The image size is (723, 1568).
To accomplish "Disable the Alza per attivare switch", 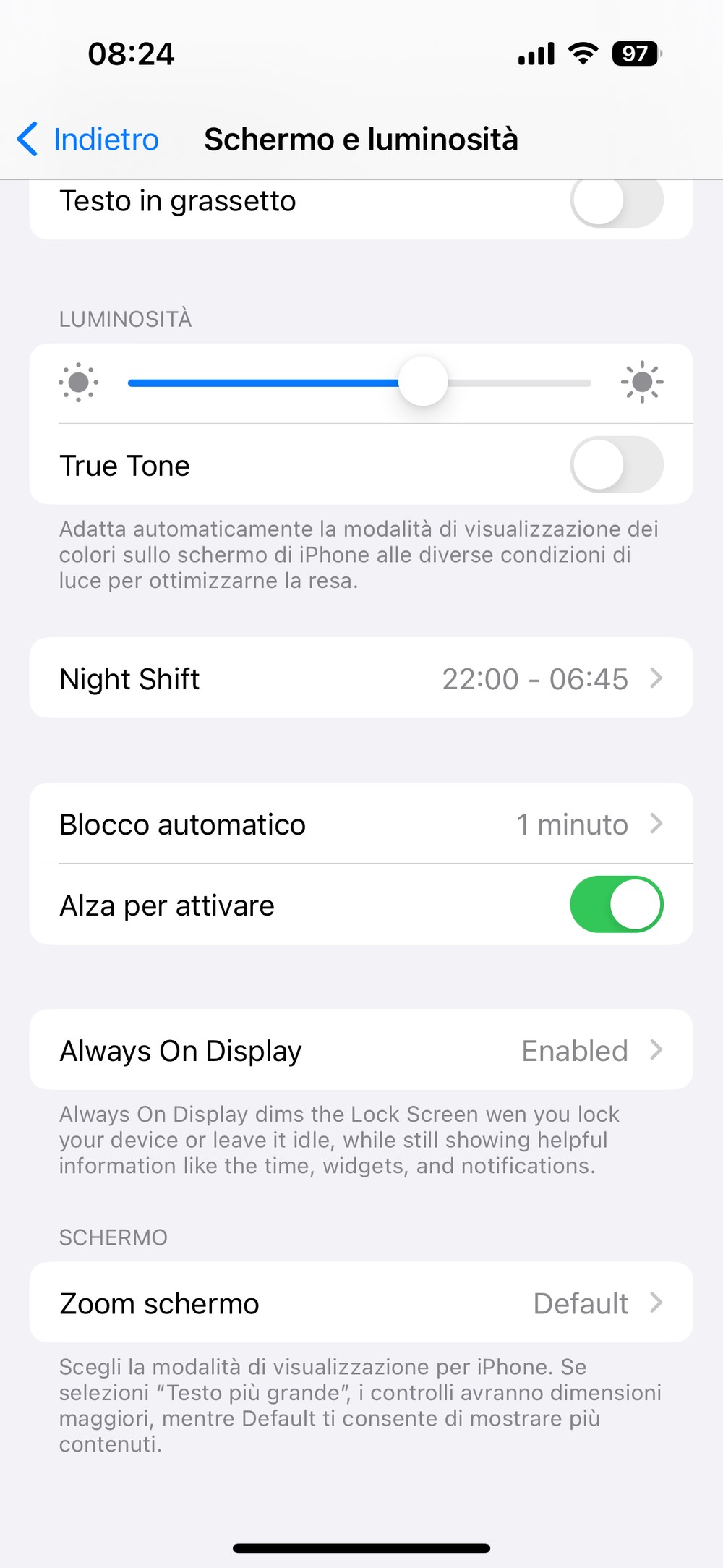I will pyautogui.click(x=617, y=905).
